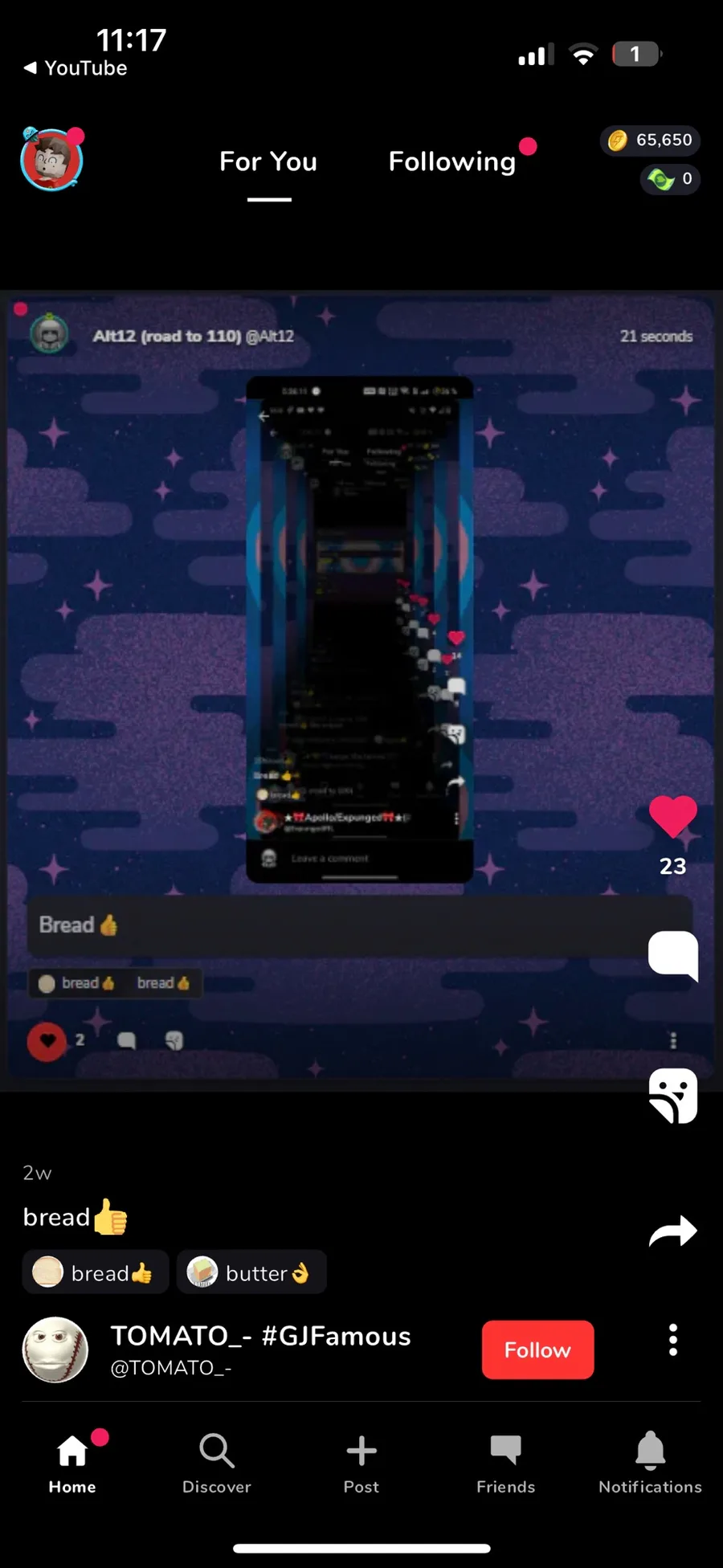Tap the sticker reaction icon
The height and width of the screenshot is (1568, 723).
coord(673,1096)
